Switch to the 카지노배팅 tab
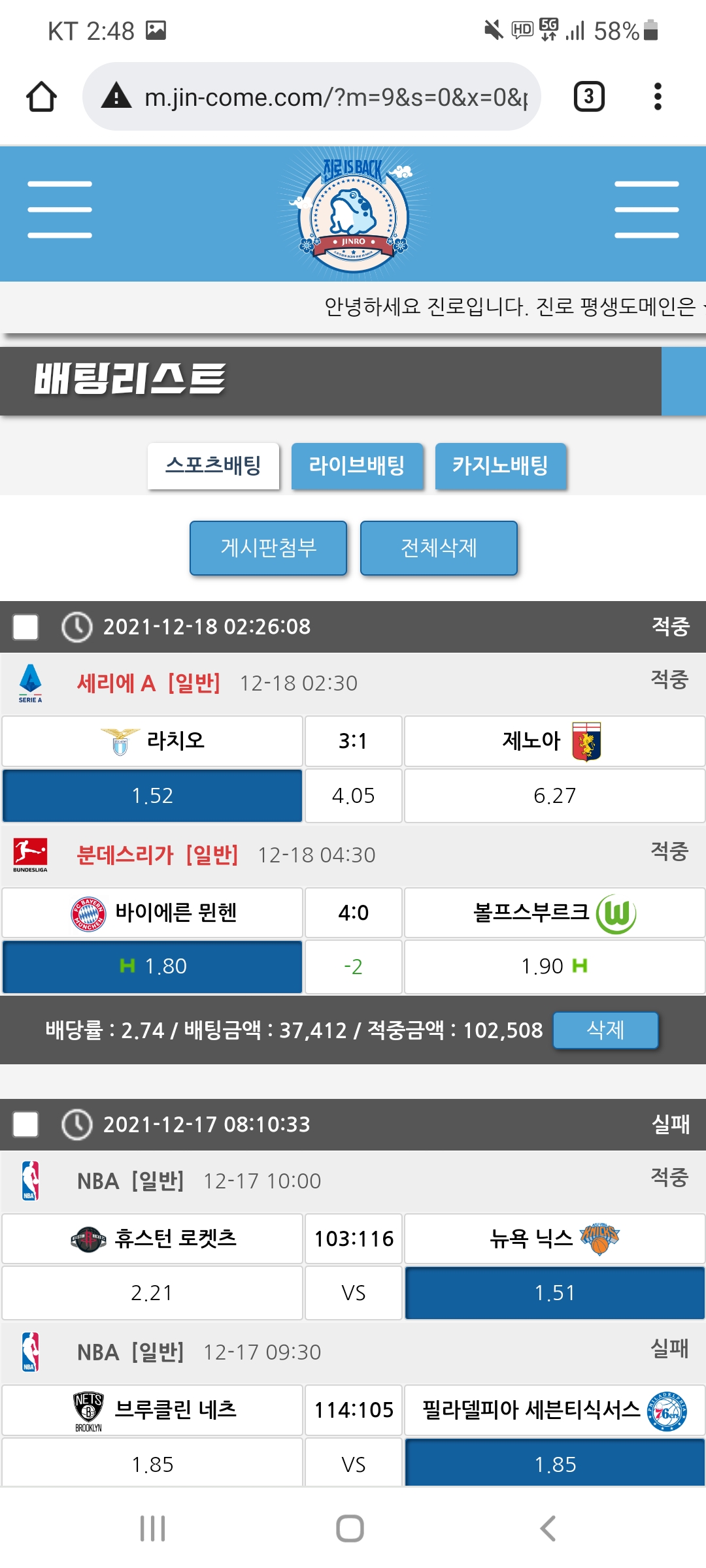This screenshot has height=1568, width=706. tap(500, 466)
